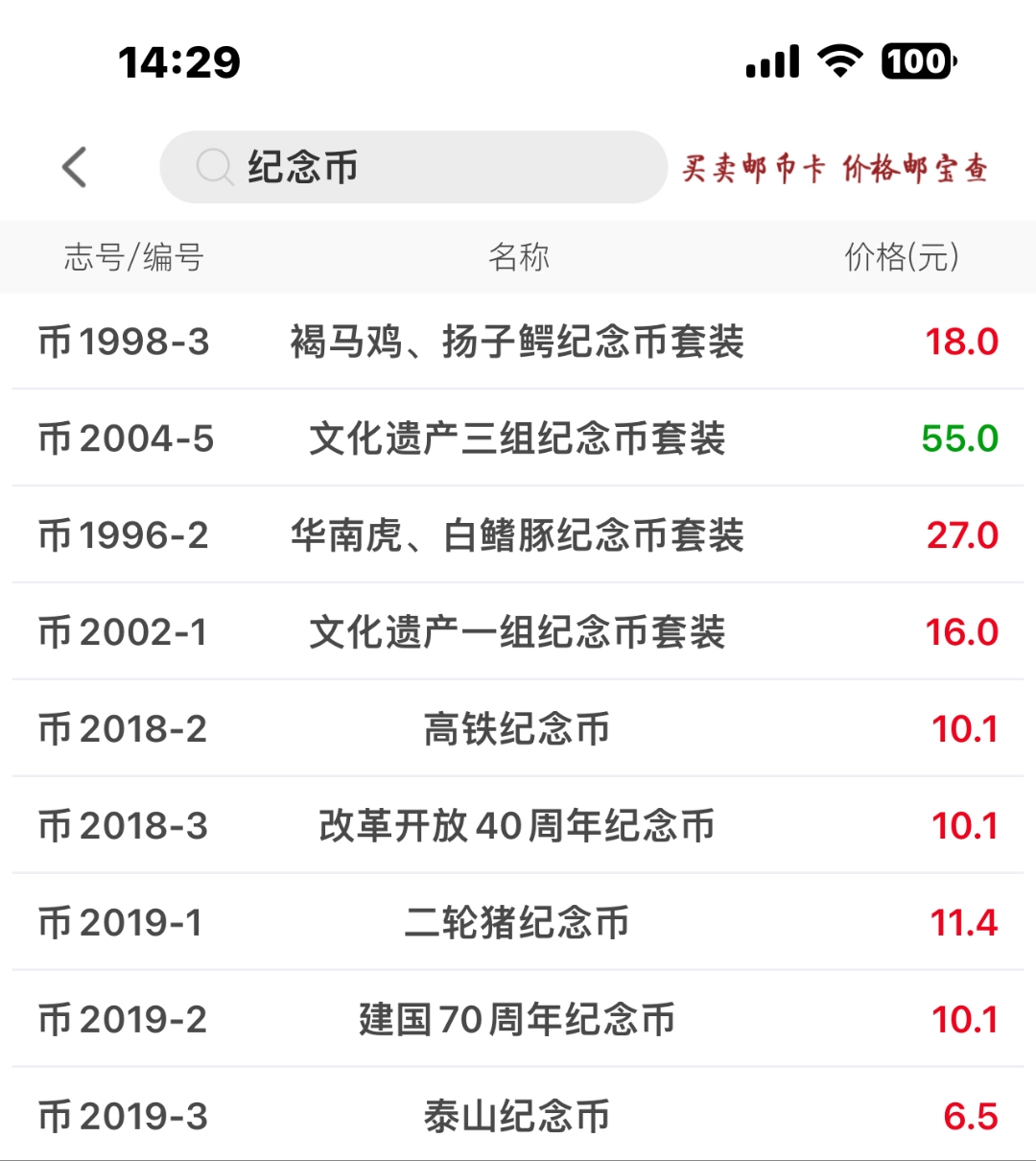Open the 褐马鸡、扬子鳄纪念币套装 entry

(x=519, y=343)
